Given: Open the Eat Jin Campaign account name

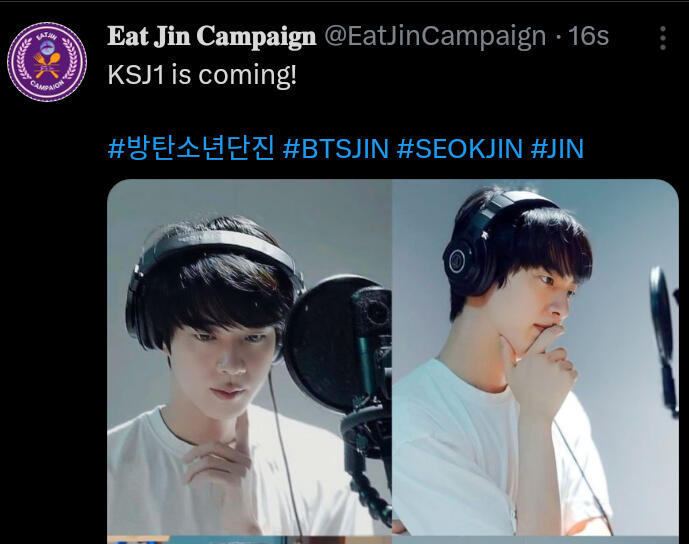Looking at the screenshot, I should 211,37.
